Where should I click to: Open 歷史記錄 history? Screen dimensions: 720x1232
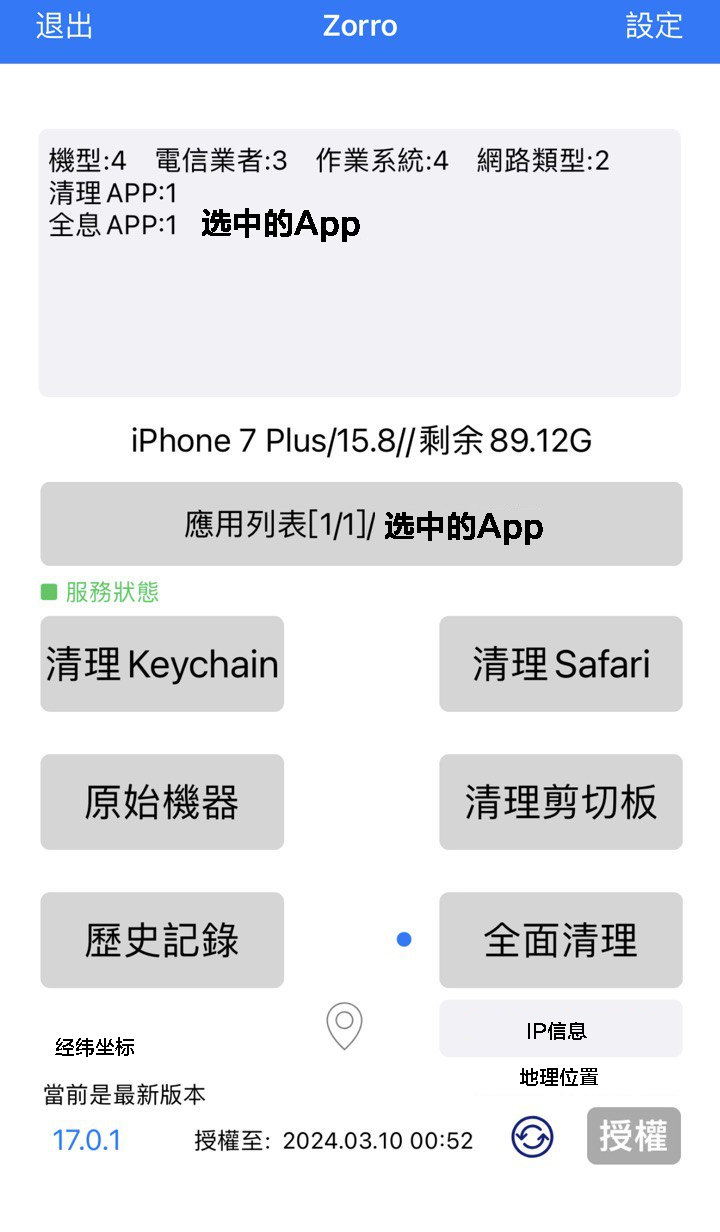pos(162,940)
